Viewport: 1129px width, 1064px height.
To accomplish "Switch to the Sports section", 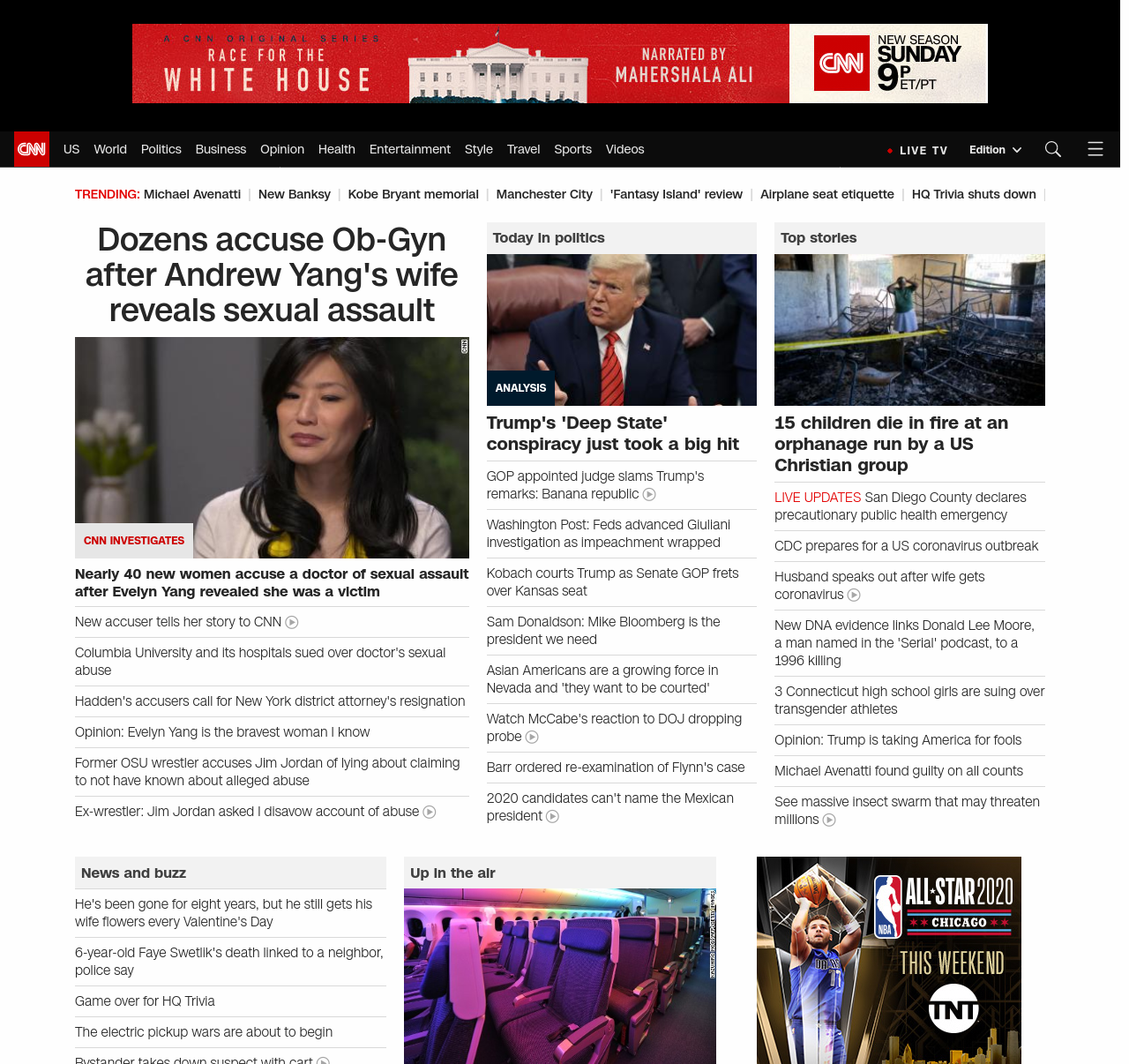I will (572, 149).
